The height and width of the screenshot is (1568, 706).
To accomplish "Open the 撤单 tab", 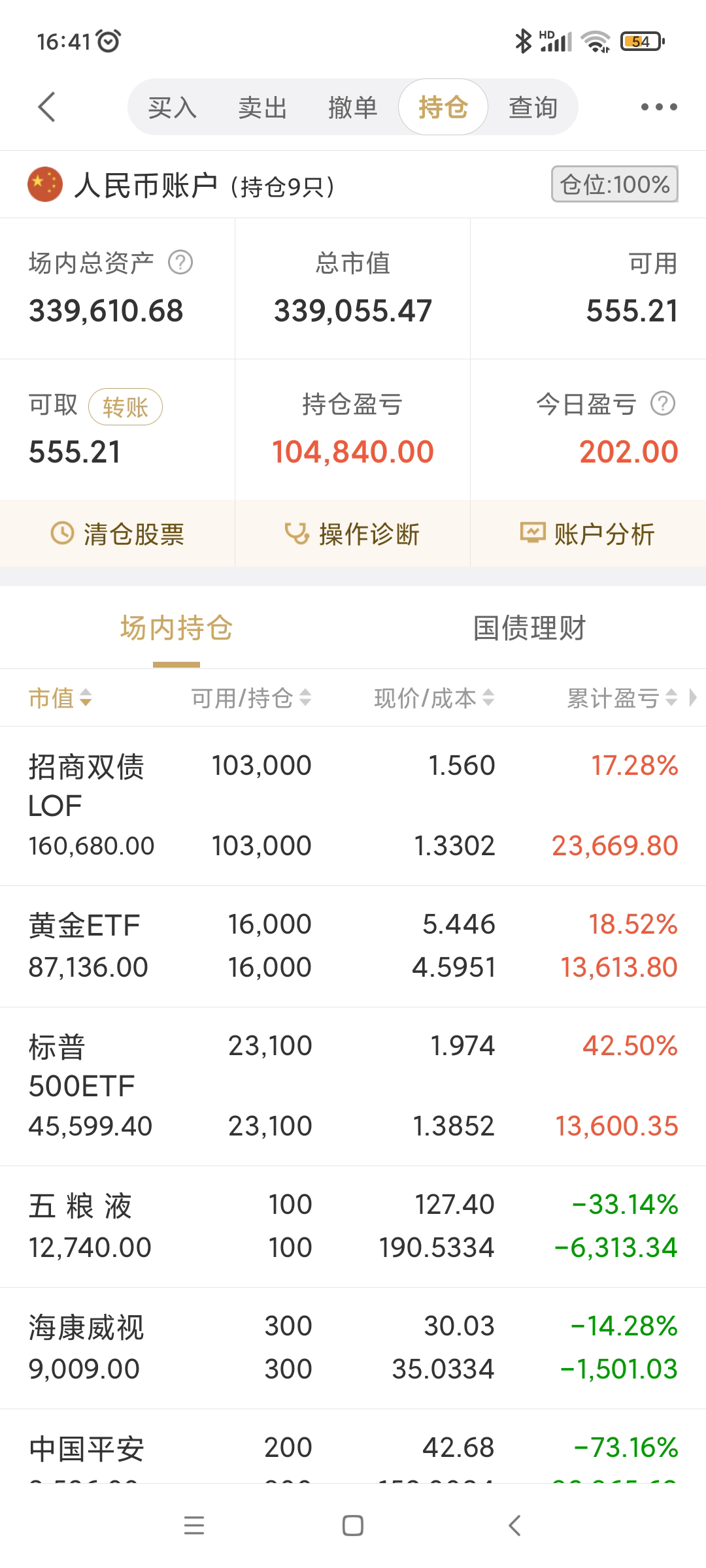I will [352, 108].
